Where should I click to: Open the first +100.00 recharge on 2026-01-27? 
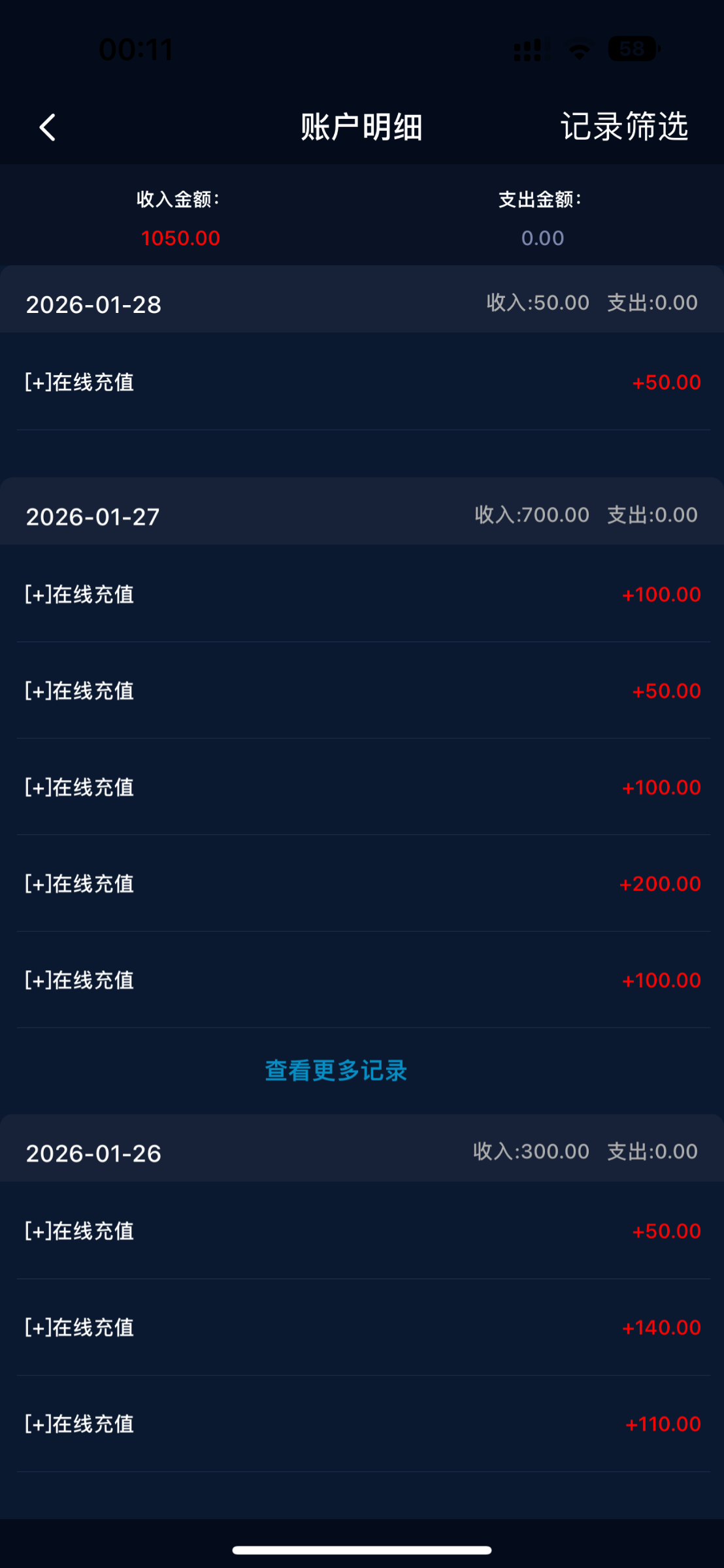[x=362, y=595]
